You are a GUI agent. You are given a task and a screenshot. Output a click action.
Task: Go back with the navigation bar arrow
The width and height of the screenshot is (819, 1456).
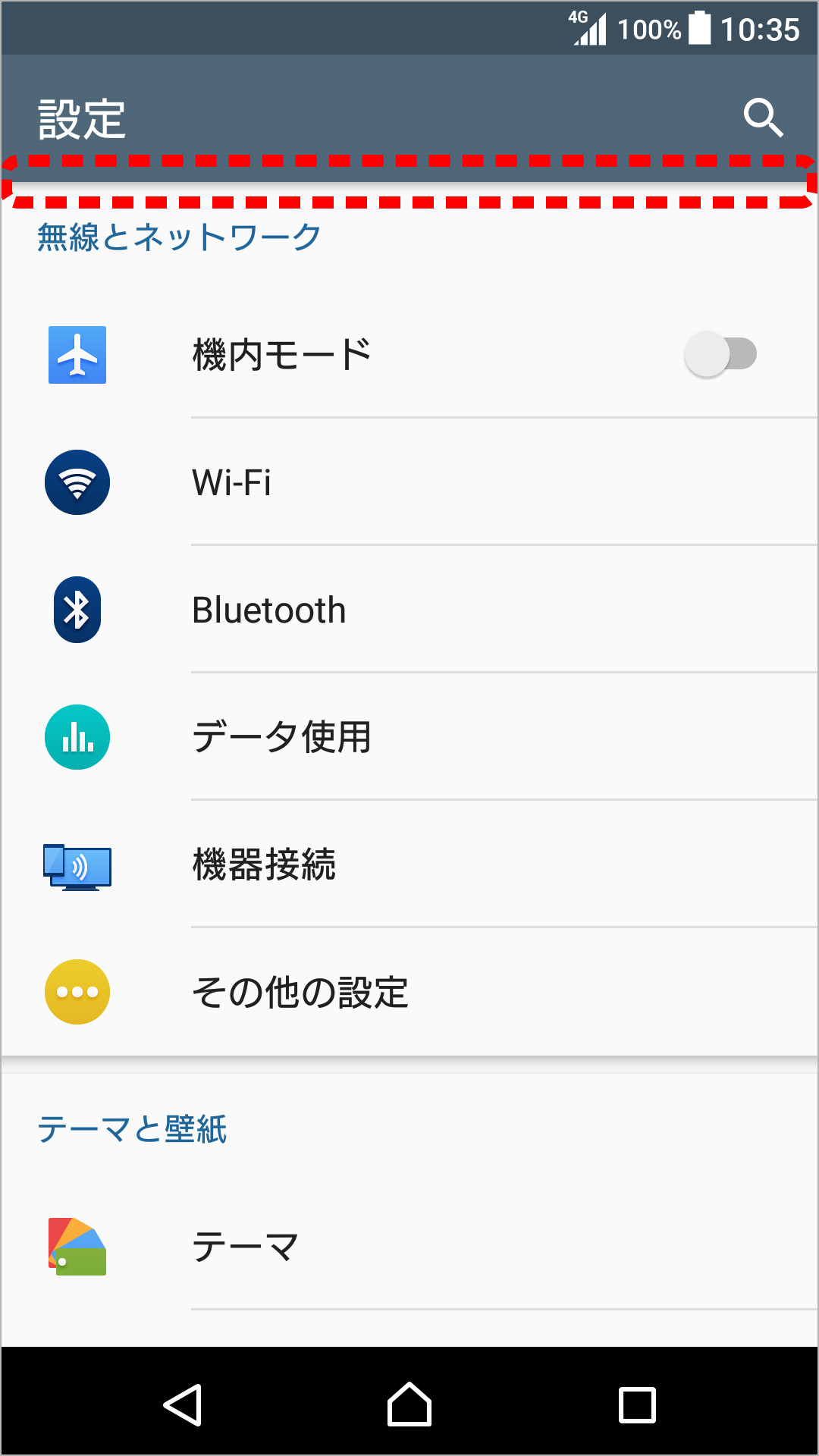tap(183, 1405)
